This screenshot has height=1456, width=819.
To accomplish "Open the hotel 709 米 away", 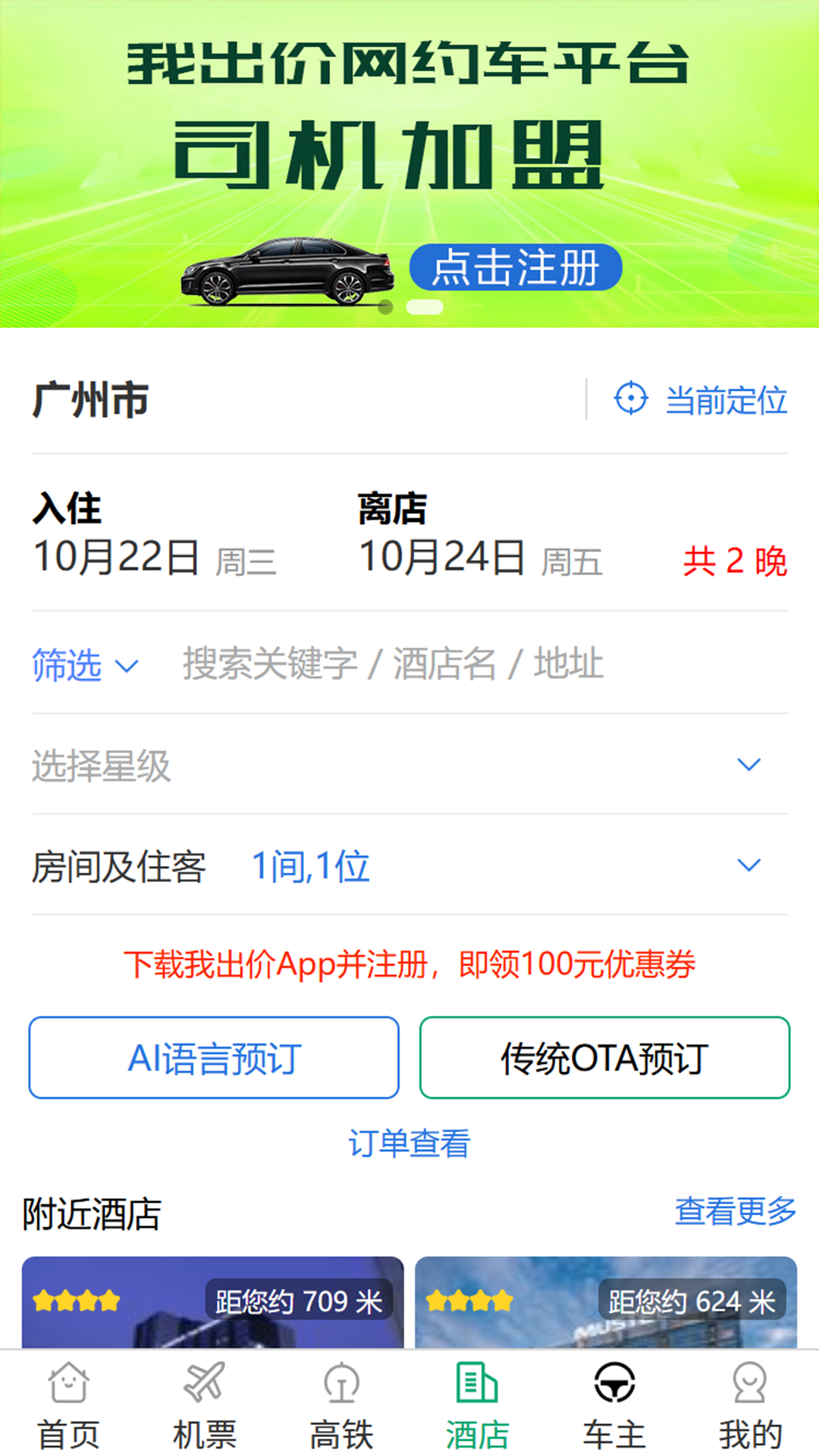I will (212, 1302).
